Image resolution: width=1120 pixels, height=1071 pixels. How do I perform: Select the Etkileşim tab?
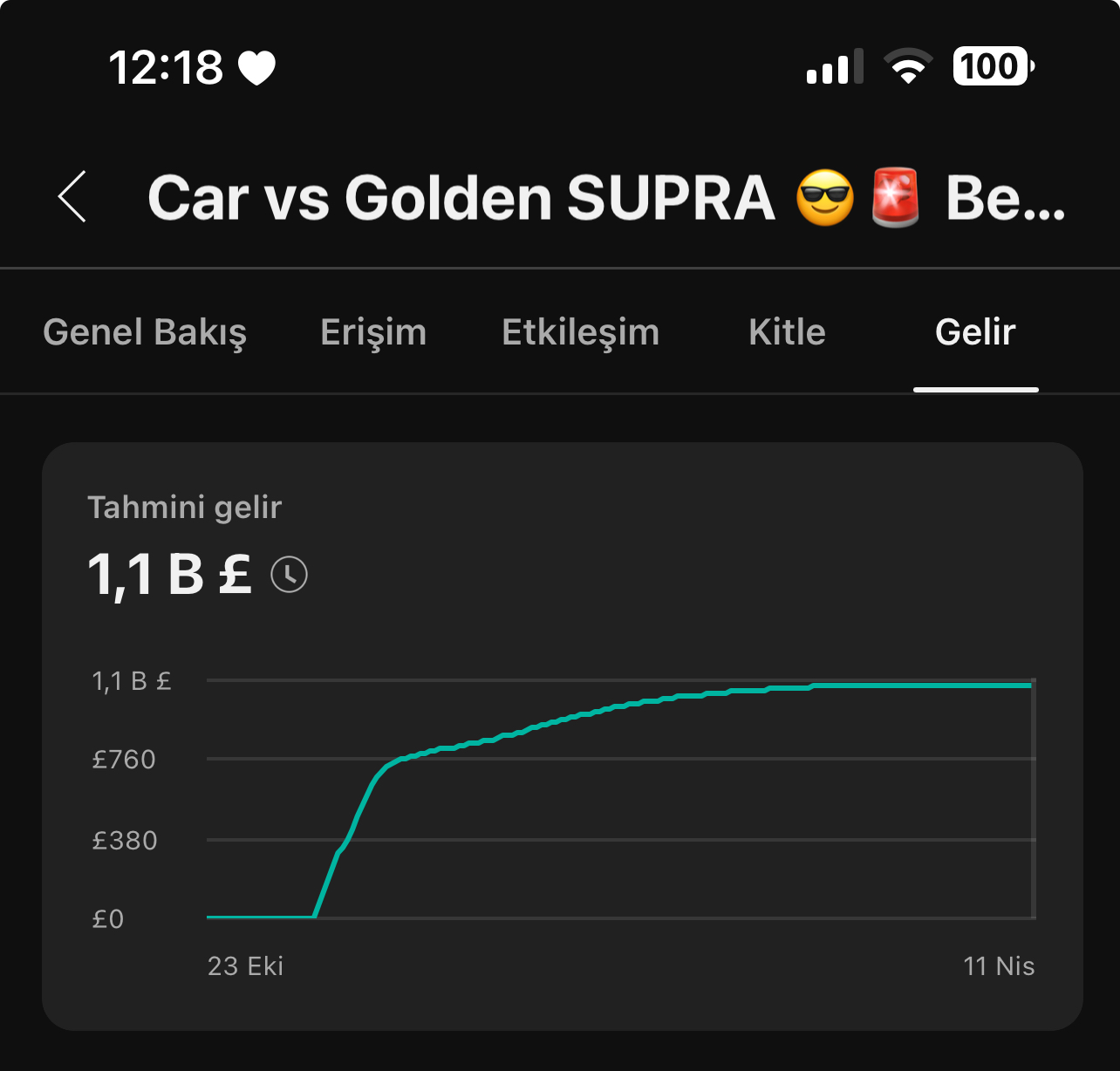point(581,333)
